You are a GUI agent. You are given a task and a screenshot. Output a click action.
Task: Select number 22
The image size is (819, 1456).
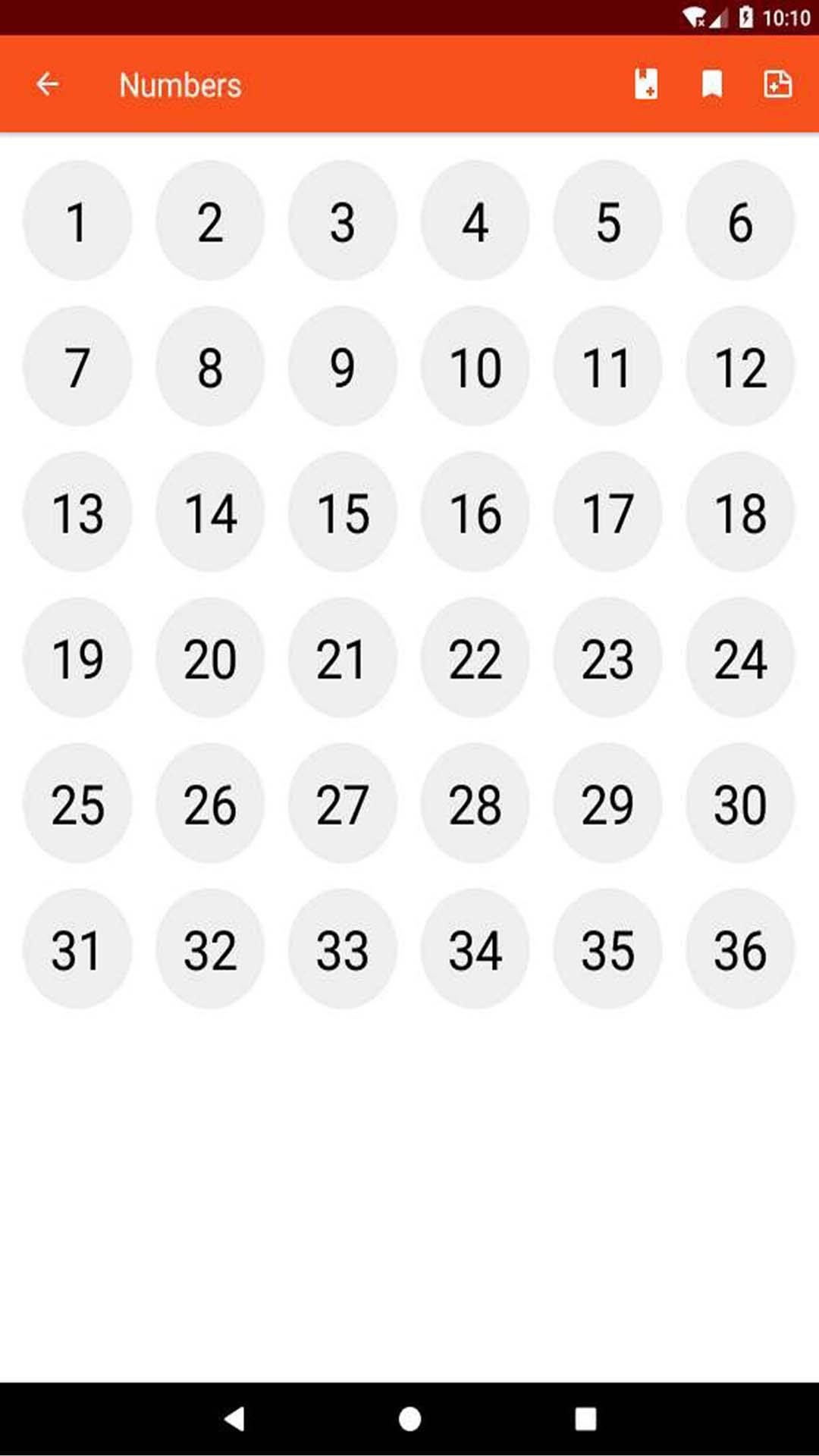[475, 657]
